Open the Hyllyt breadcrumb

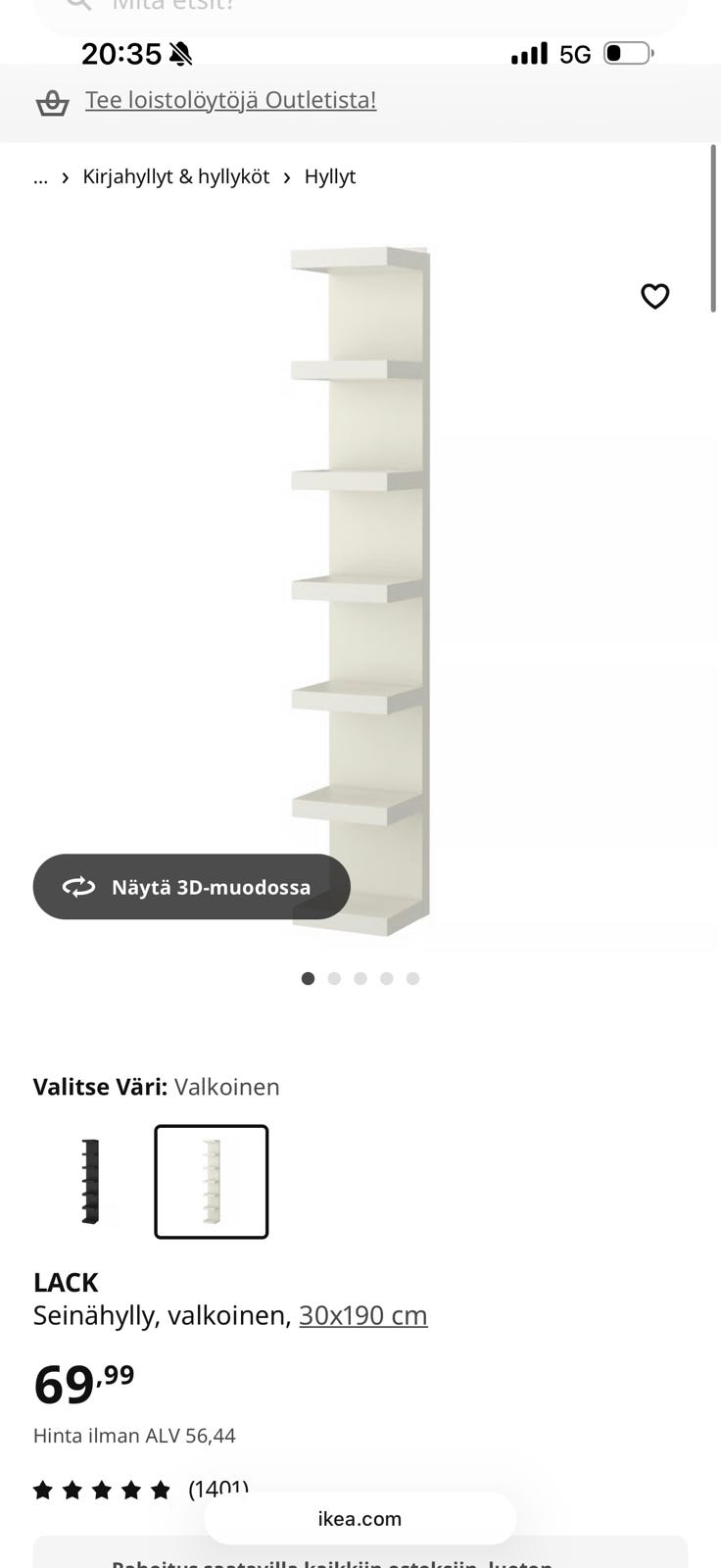click(x=330, y=176)
